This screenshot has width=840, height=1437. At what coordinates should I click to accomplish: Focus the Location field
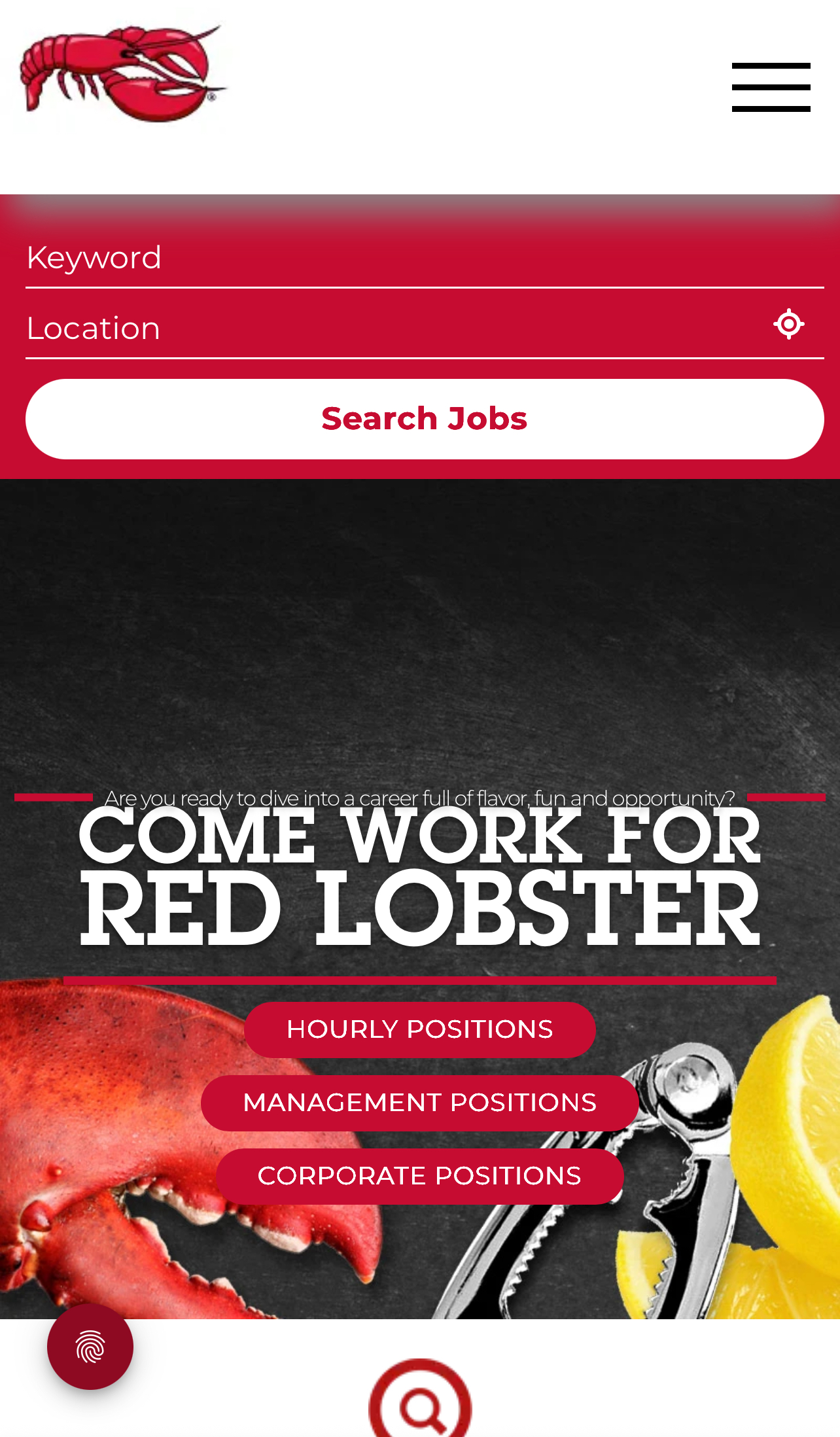[393, 328]
